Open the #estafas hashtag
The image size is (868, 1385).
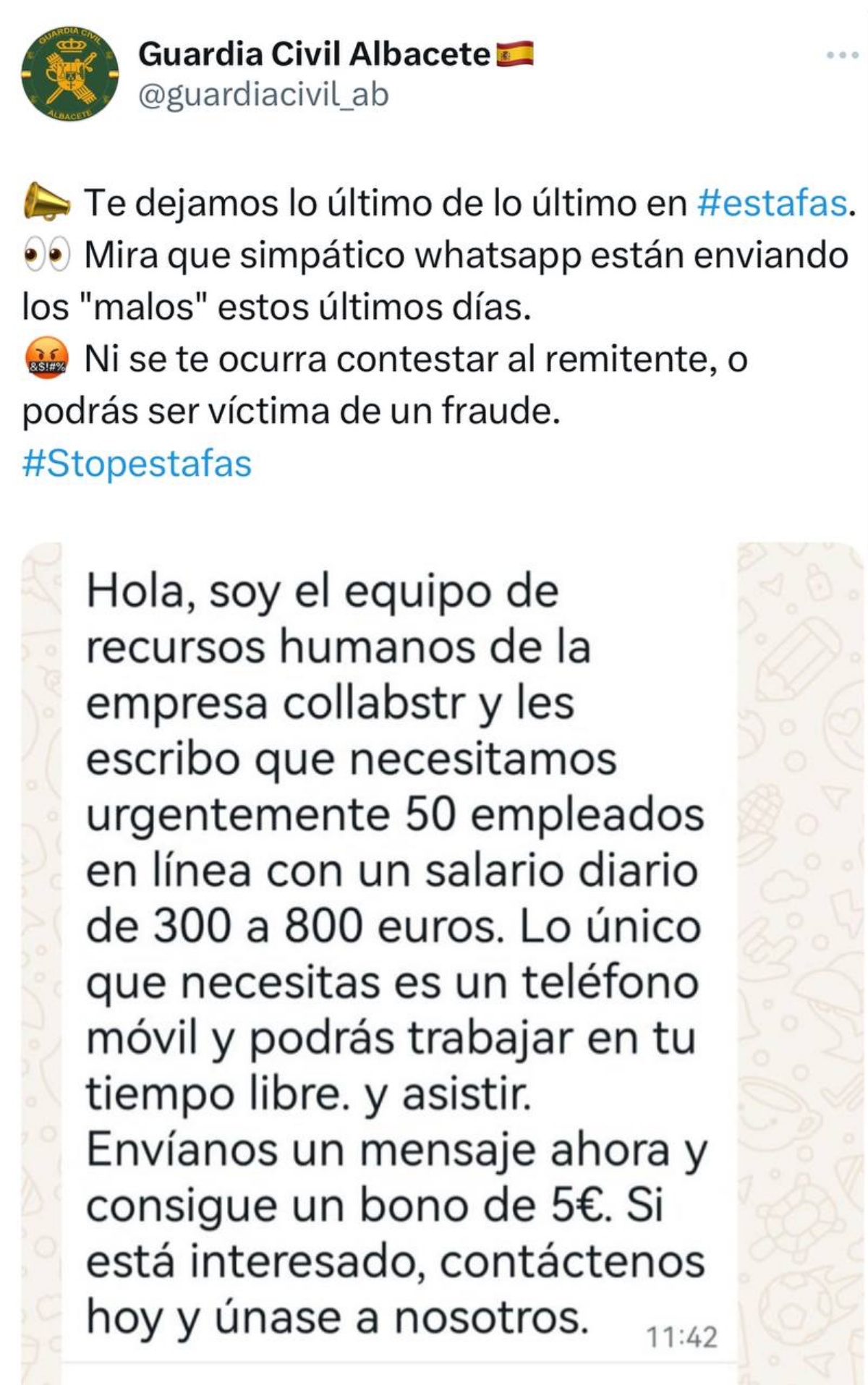pyautogui.click(x=772, y=203)
